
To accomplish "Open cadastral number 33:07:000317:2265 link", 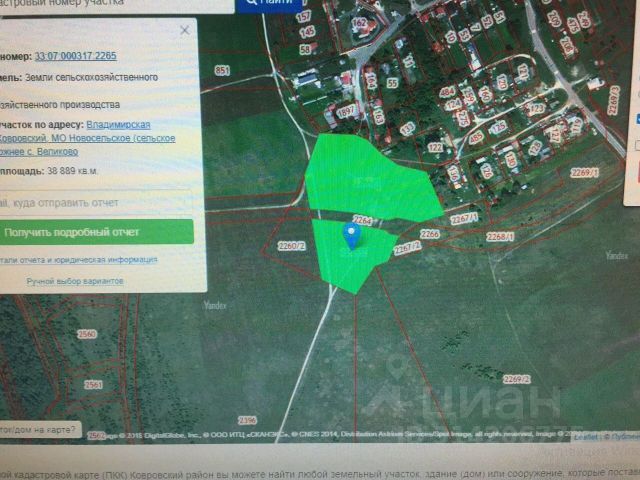I will tap(76, 56).
